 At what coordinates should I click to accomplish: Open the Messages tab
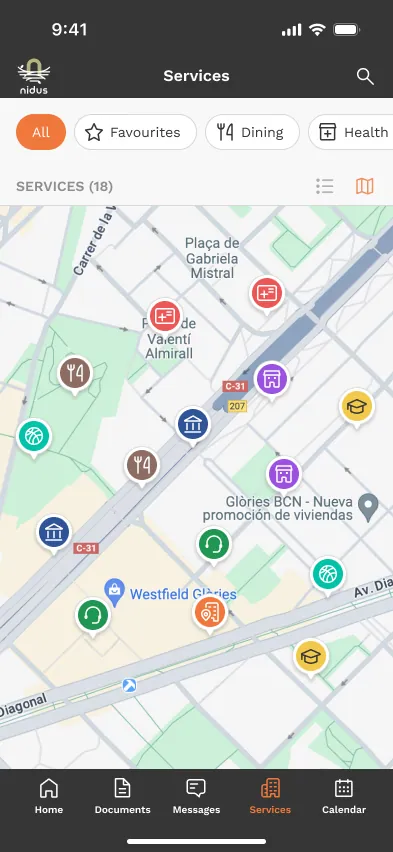[x=196, y=795]
